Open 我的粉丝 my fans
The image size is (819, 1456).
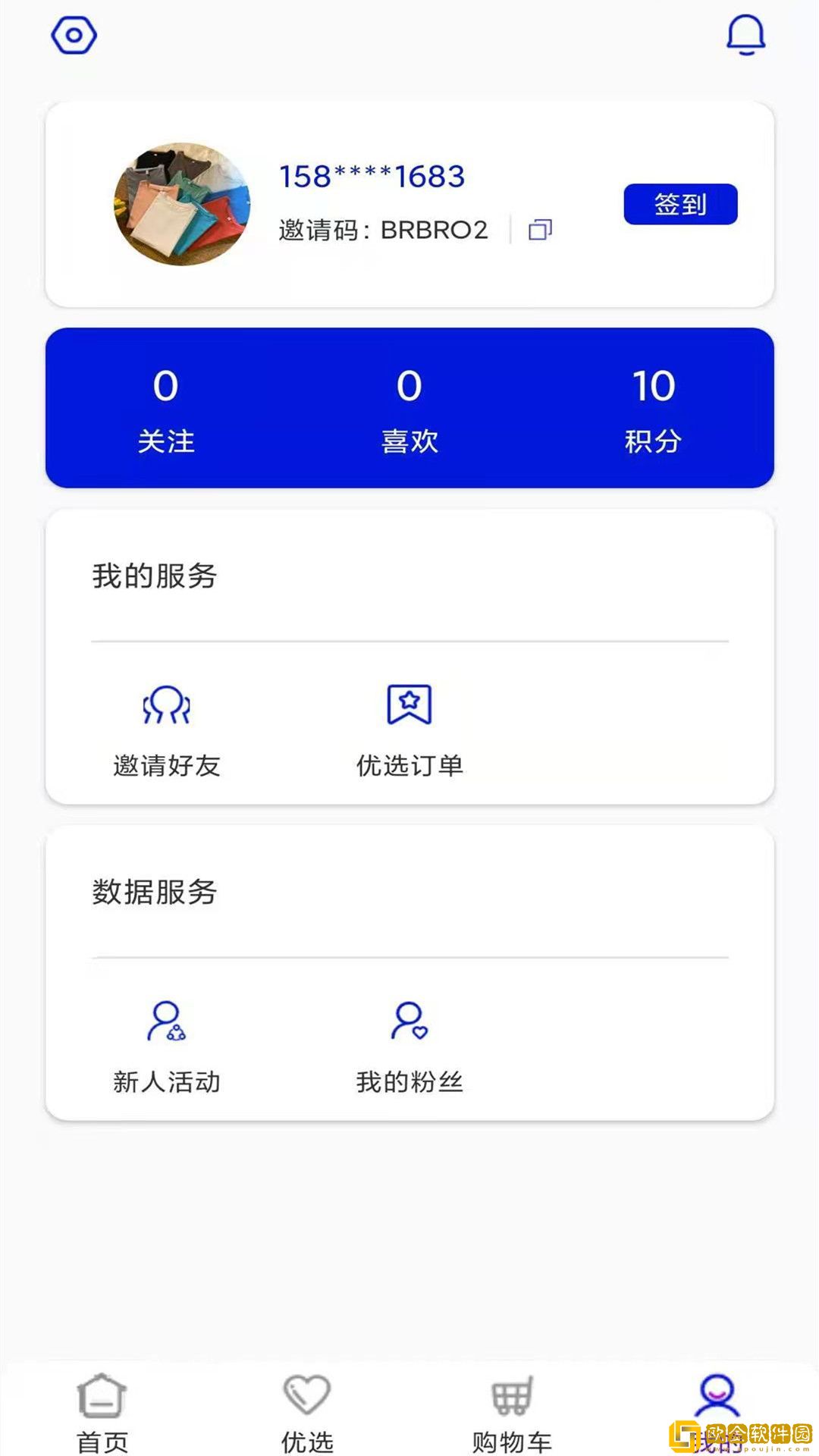(x=409, y=1046)
